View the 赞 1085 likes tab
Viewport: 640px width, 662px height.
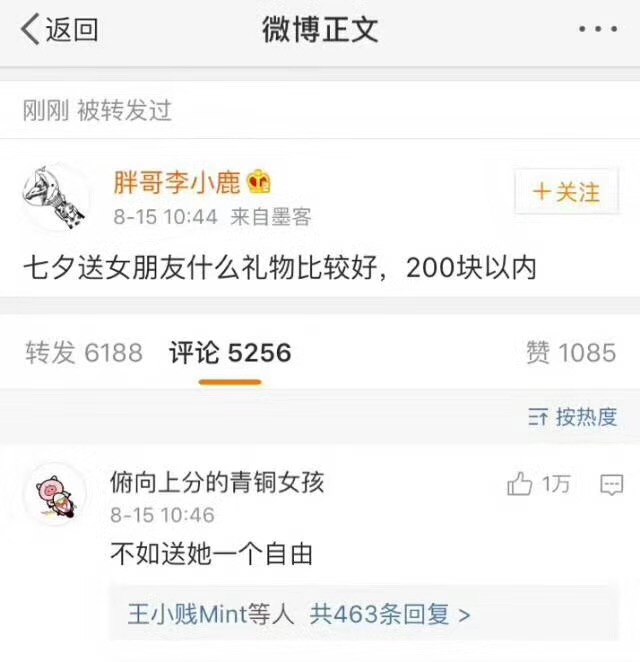570,352
